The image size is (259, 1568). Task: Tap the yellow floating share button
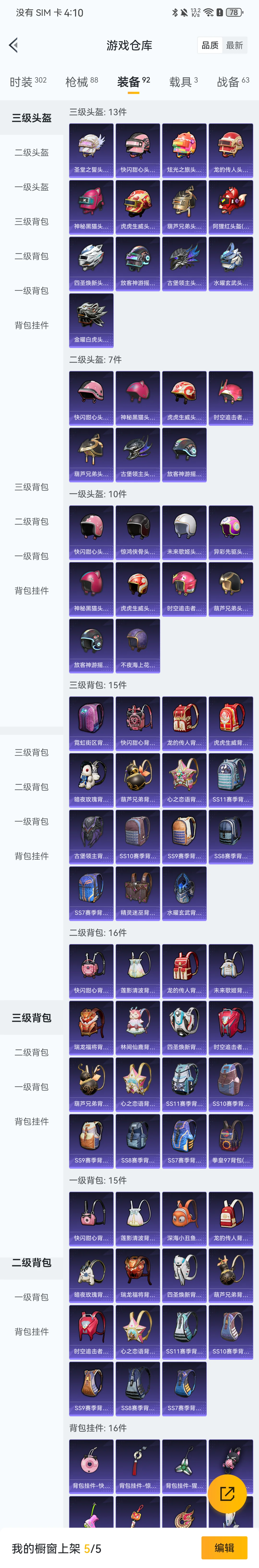(x=227, y=1493)
